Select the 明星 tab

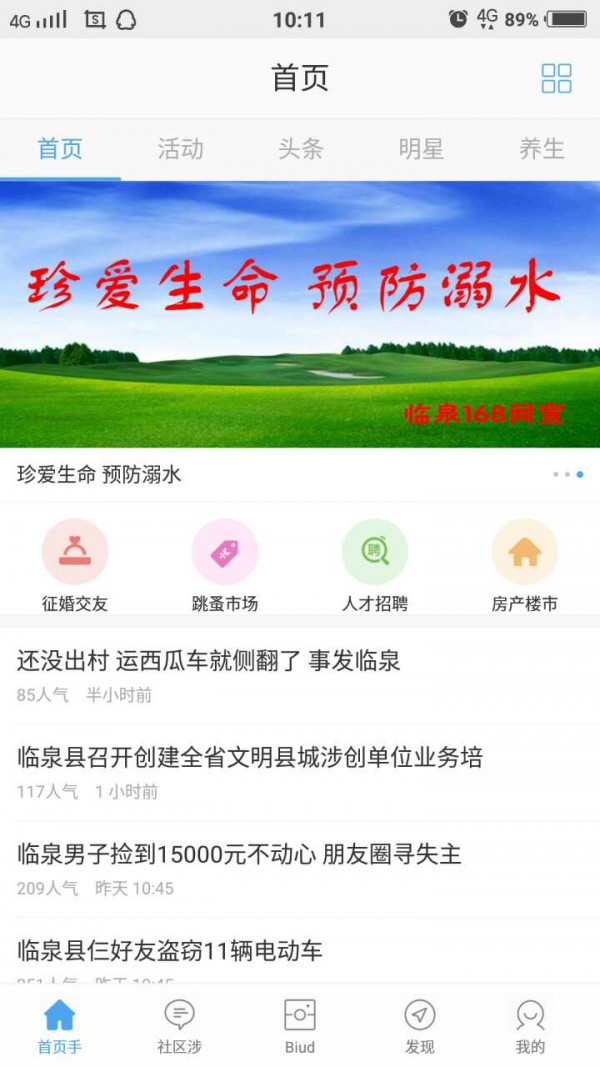click(x=421, y=149)
